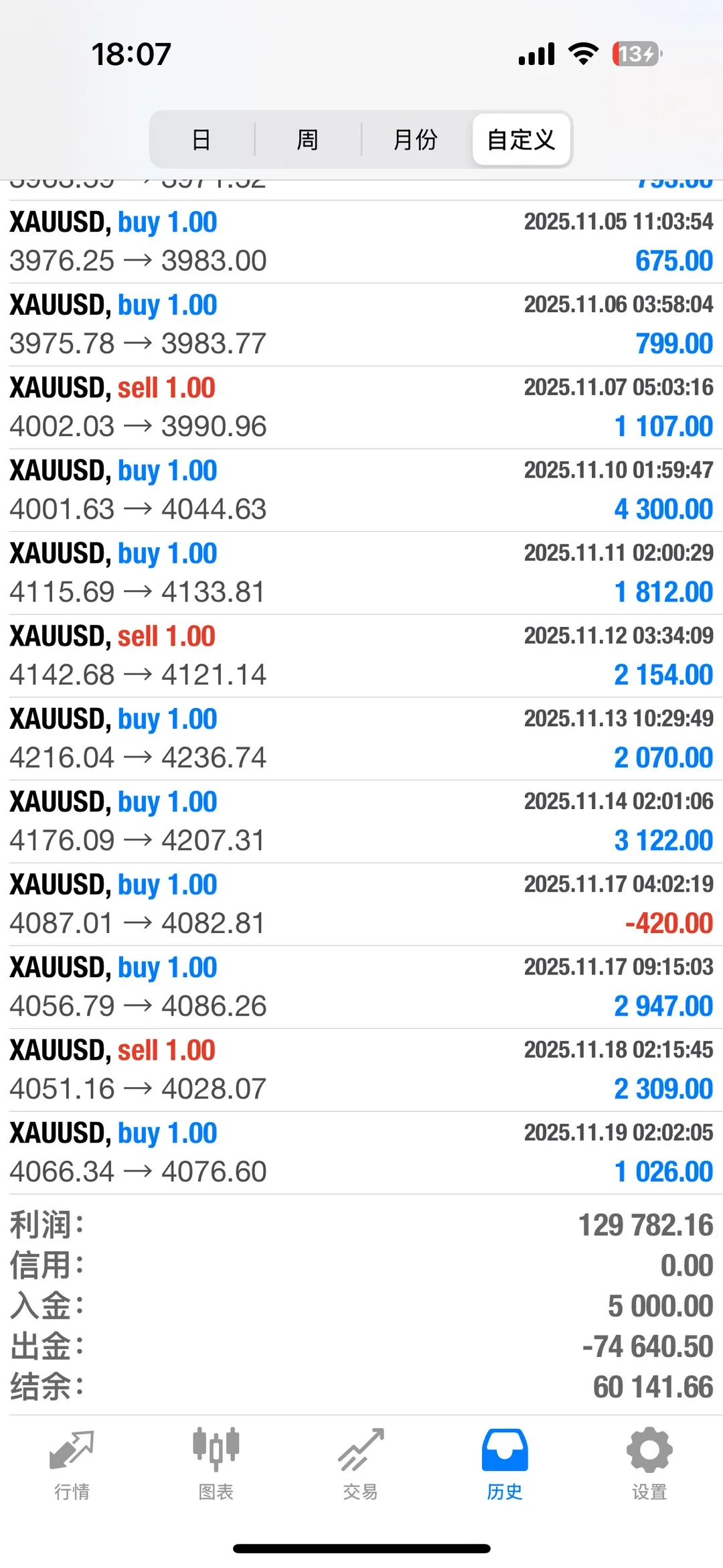
Task: Select the 周 period segment
Action: [x=307, y=140]
